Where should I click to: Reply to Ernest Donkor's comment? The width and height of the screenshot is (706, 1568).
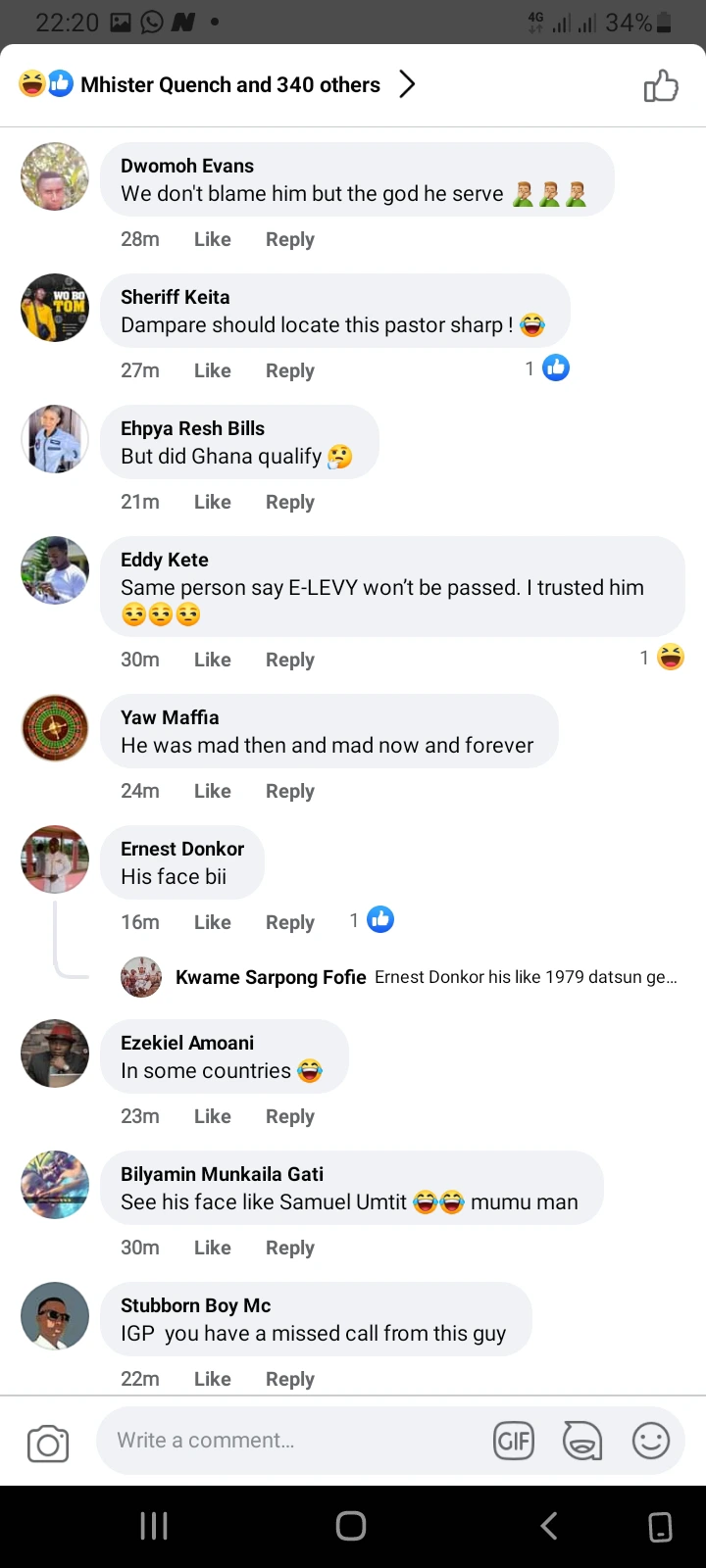tap(289, 922)
